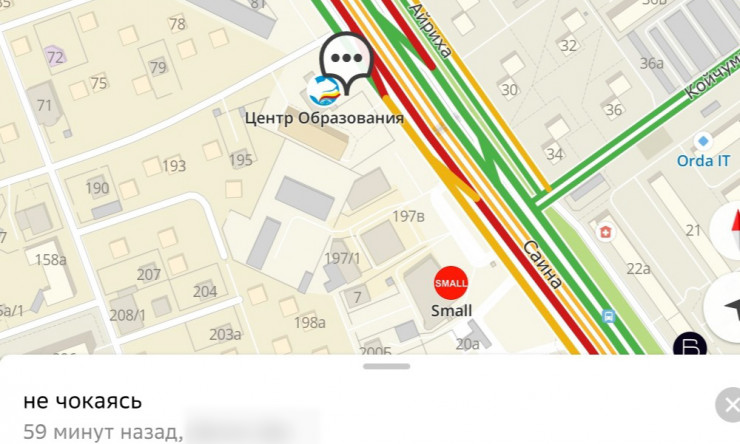
Task: Center map on my location arrow
Action: pos(726,308)
